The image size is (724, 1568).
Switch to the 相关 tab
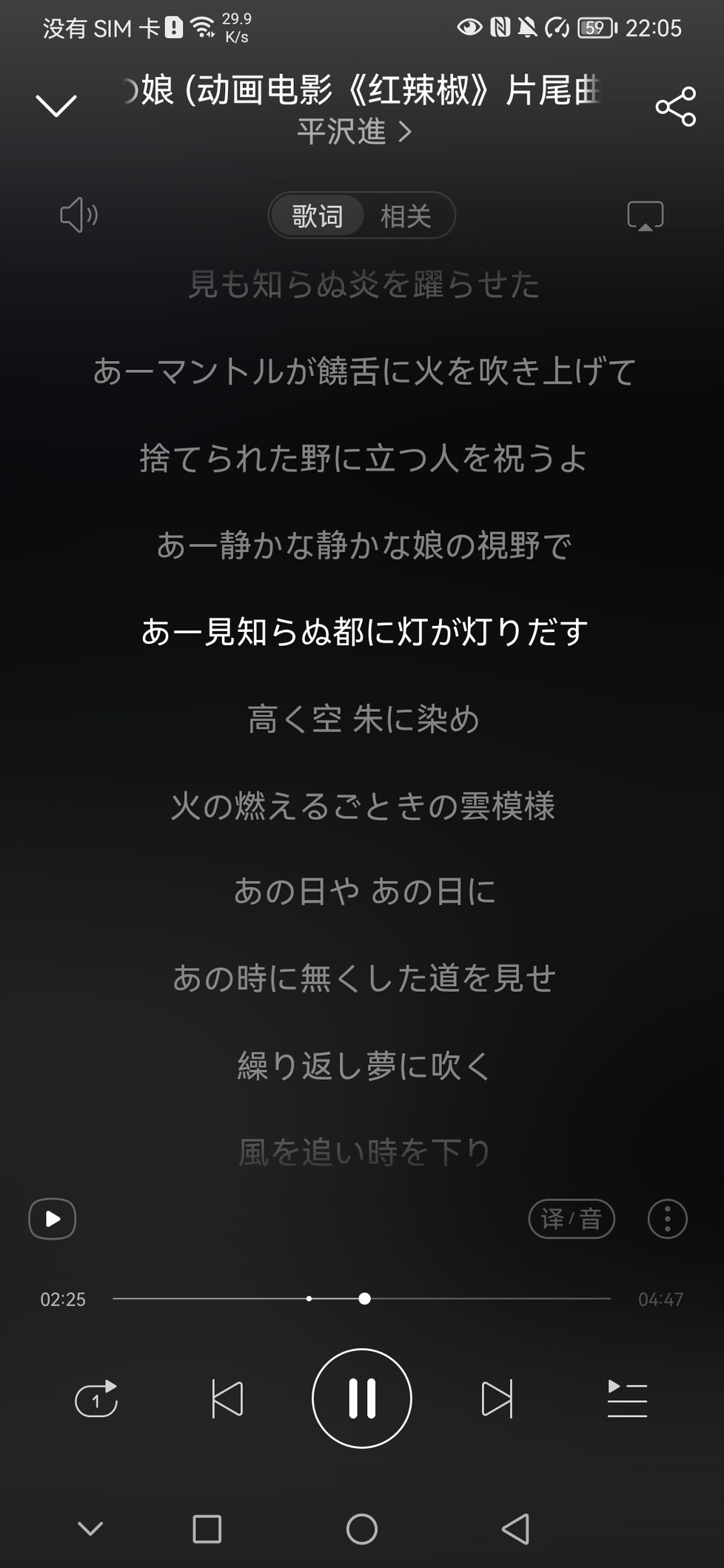406,216
